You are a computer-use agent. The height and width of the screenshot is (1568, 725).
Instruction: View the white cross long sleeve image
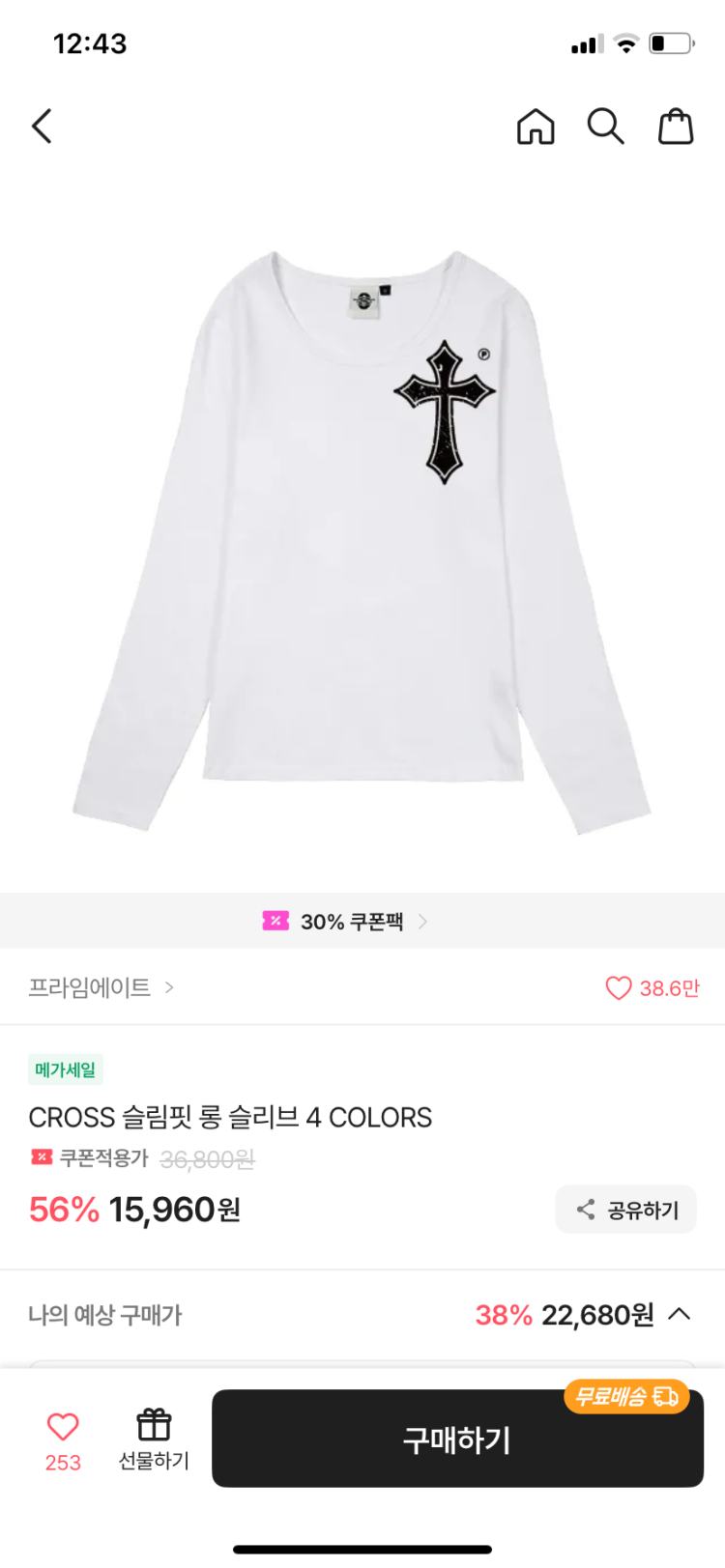(362, 541)
